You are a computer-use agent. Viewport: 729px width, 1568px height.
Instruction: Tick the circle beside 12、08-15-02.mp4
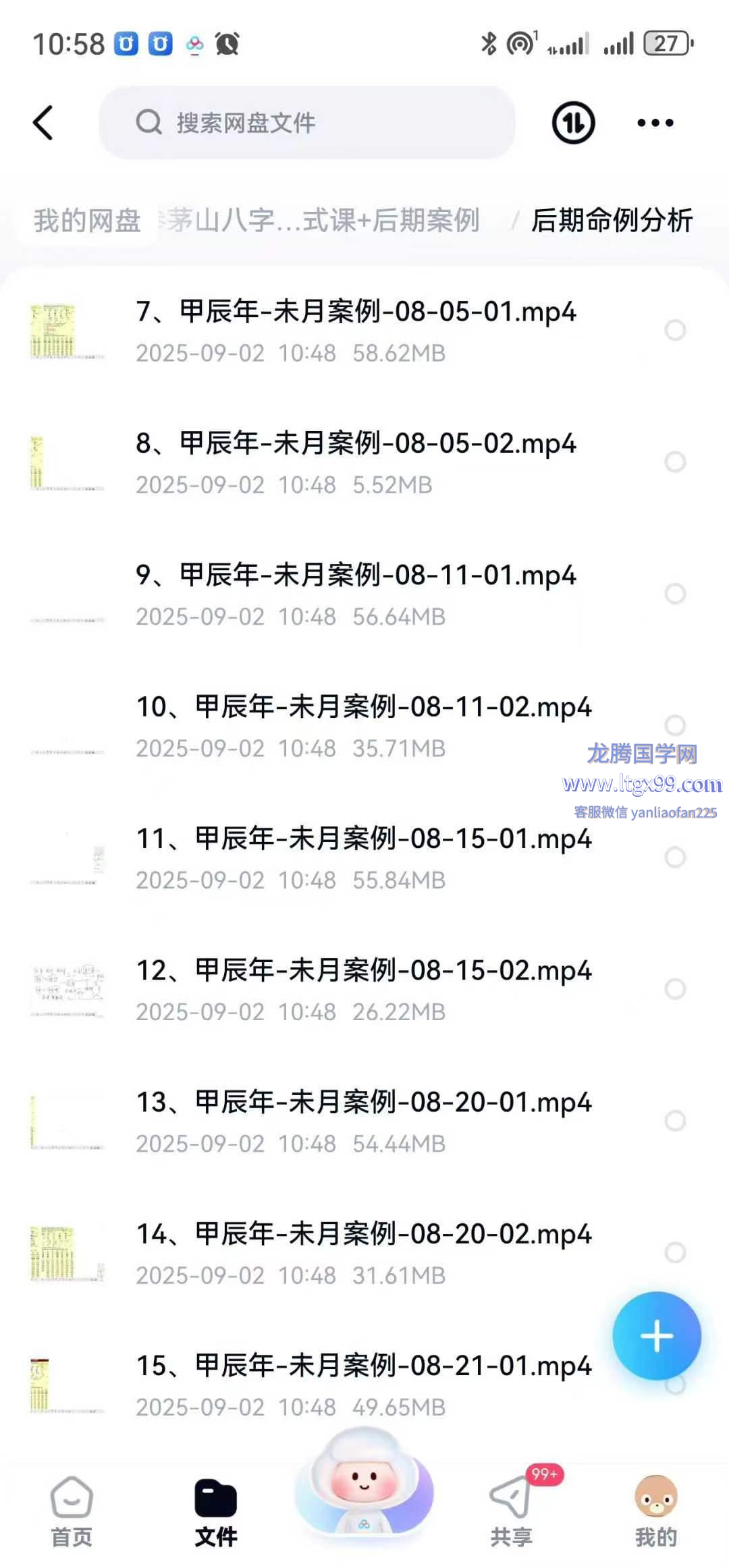pos(675,989)
